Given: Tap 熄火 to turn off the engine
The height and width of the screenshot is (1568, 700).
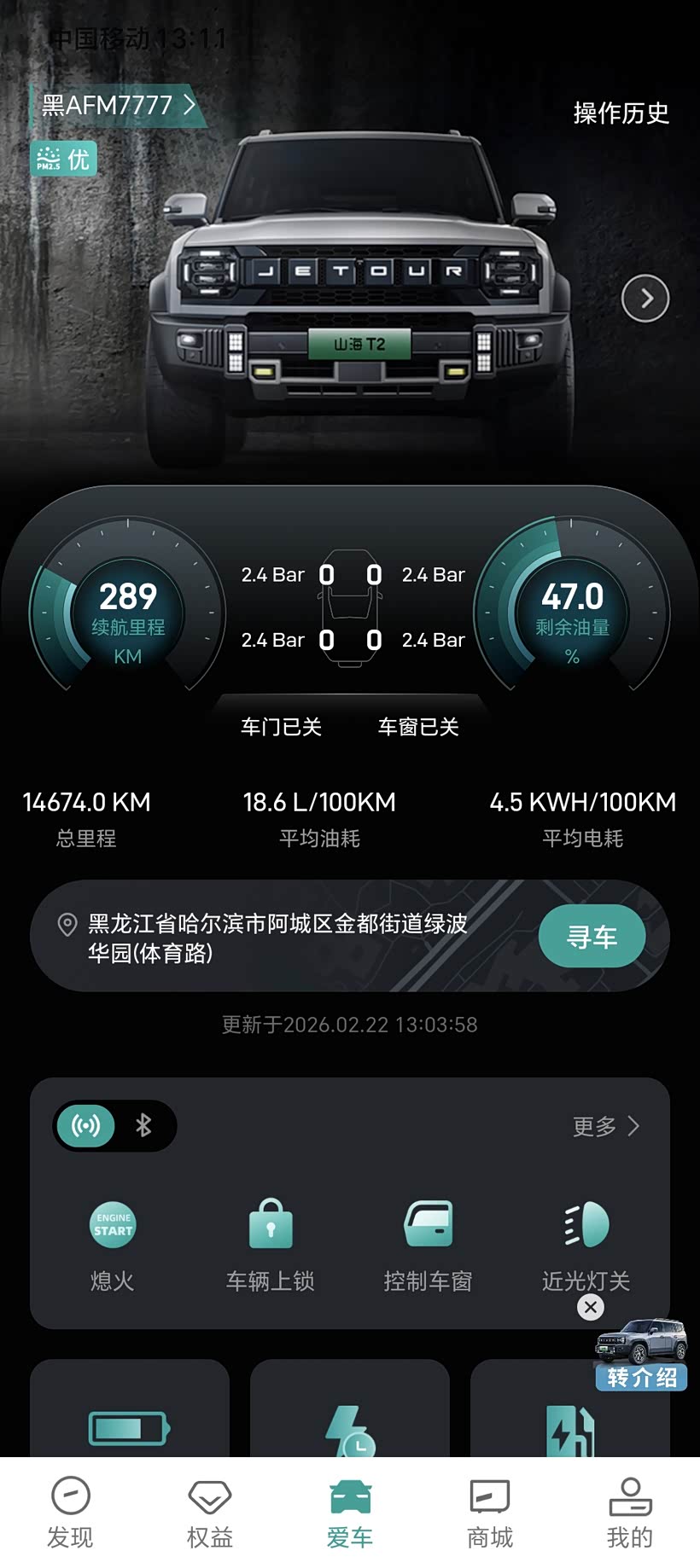Looking at the screenshot, I should (x=113, y=1245).
